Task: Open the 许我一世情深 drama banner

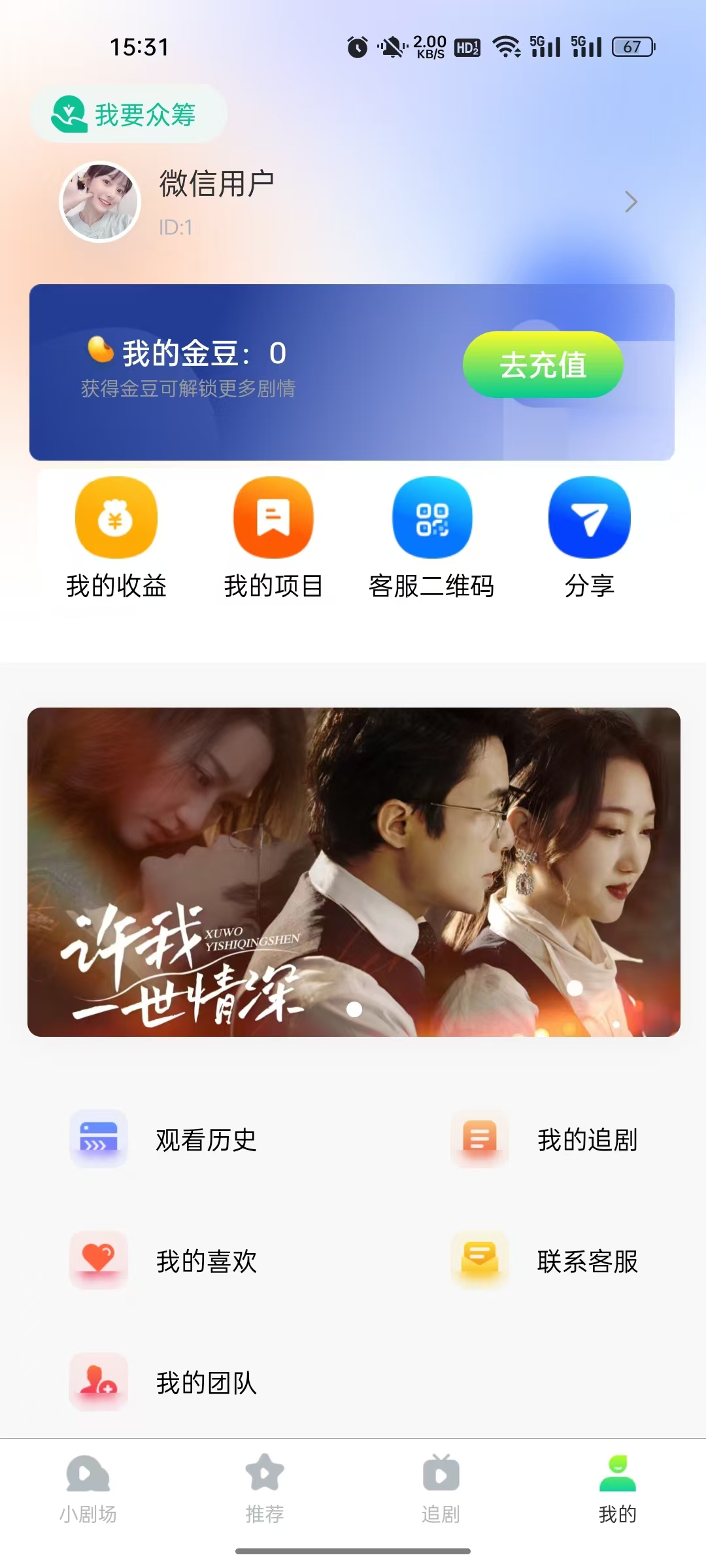Action: point(353,872)
